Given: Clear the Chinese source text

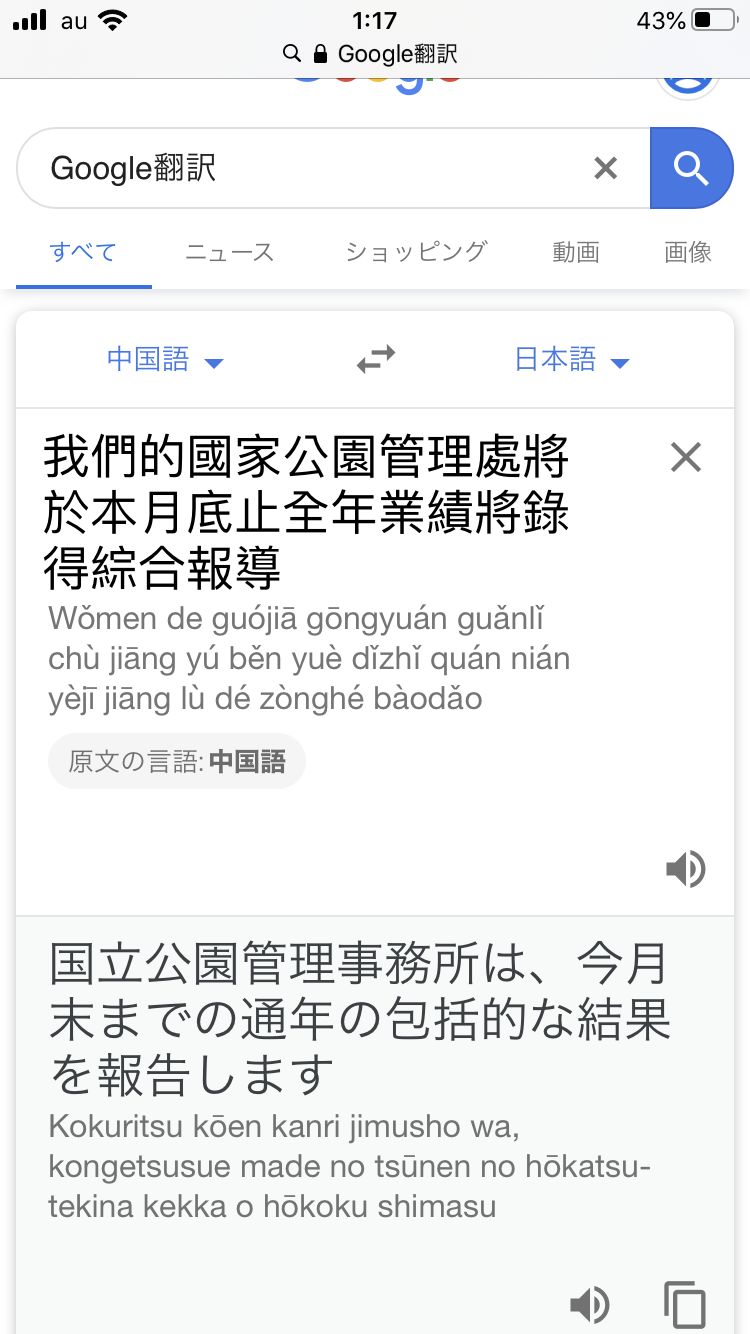Looking at the screenshot, I should pyautogui.click(x=686, y=458).
